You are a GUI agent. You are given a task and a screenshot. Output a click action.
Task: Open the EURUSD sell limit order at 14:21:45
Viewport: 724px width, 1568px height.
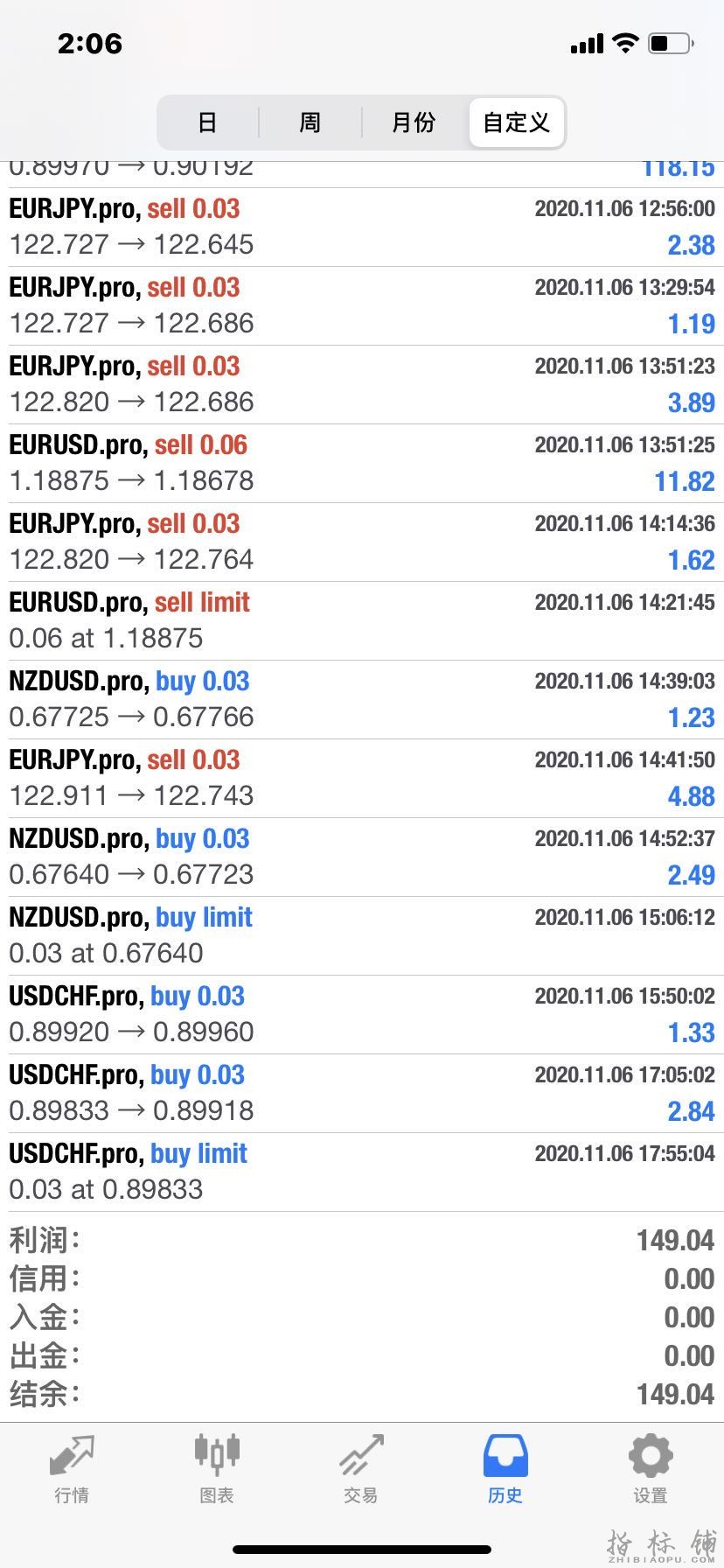click(x=362, y=621)
